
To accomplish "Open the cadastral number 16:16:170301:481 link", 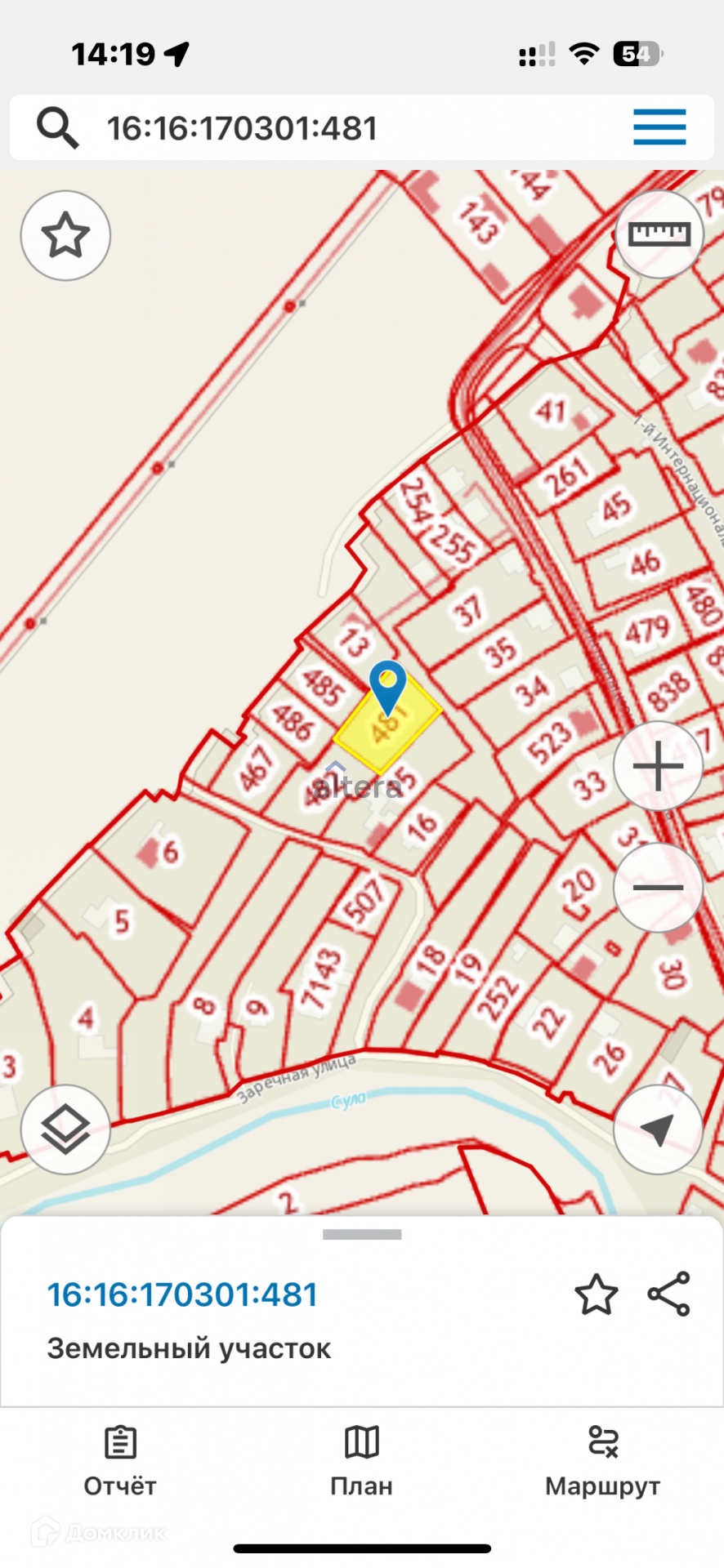I will (x=182, y=1294).
